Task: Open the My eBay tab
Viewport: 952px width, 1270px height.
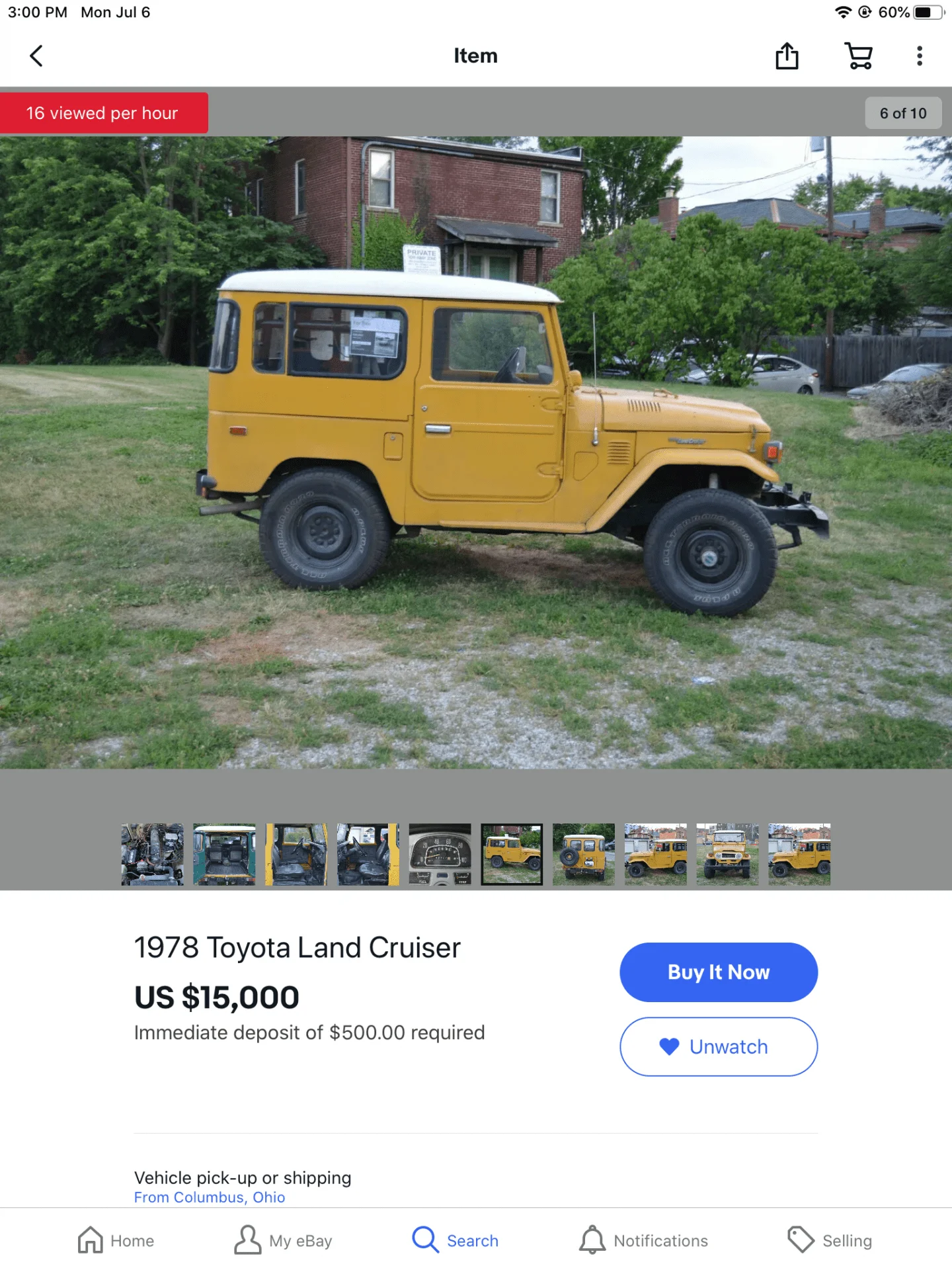Action: [x=283, y=1240]
